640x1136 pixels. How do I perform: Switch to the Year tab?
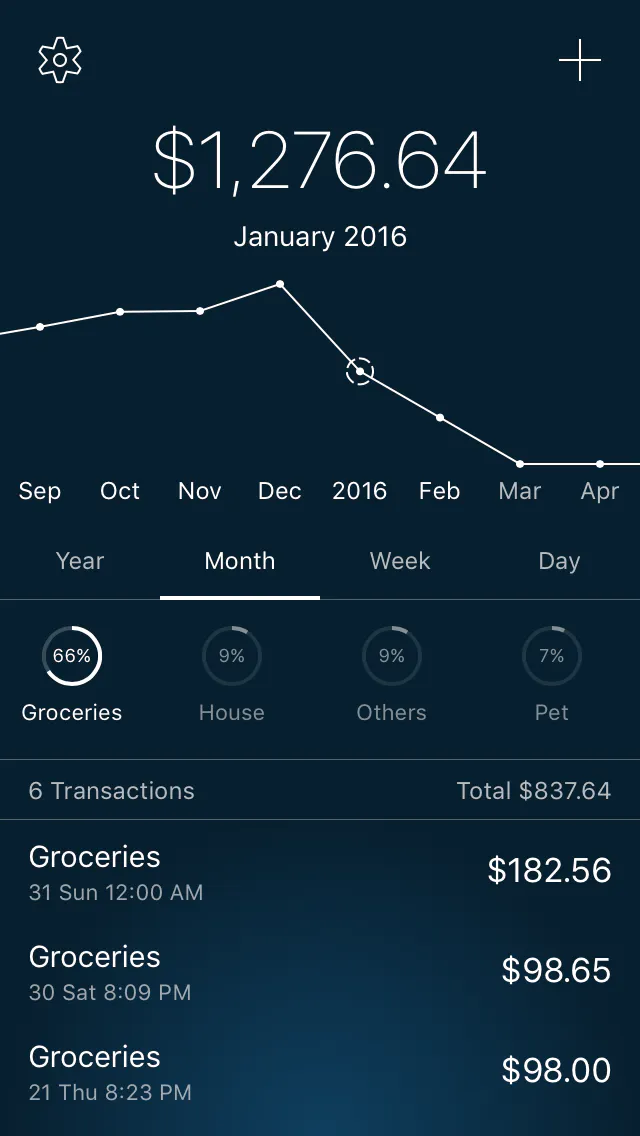coord(80,561)
